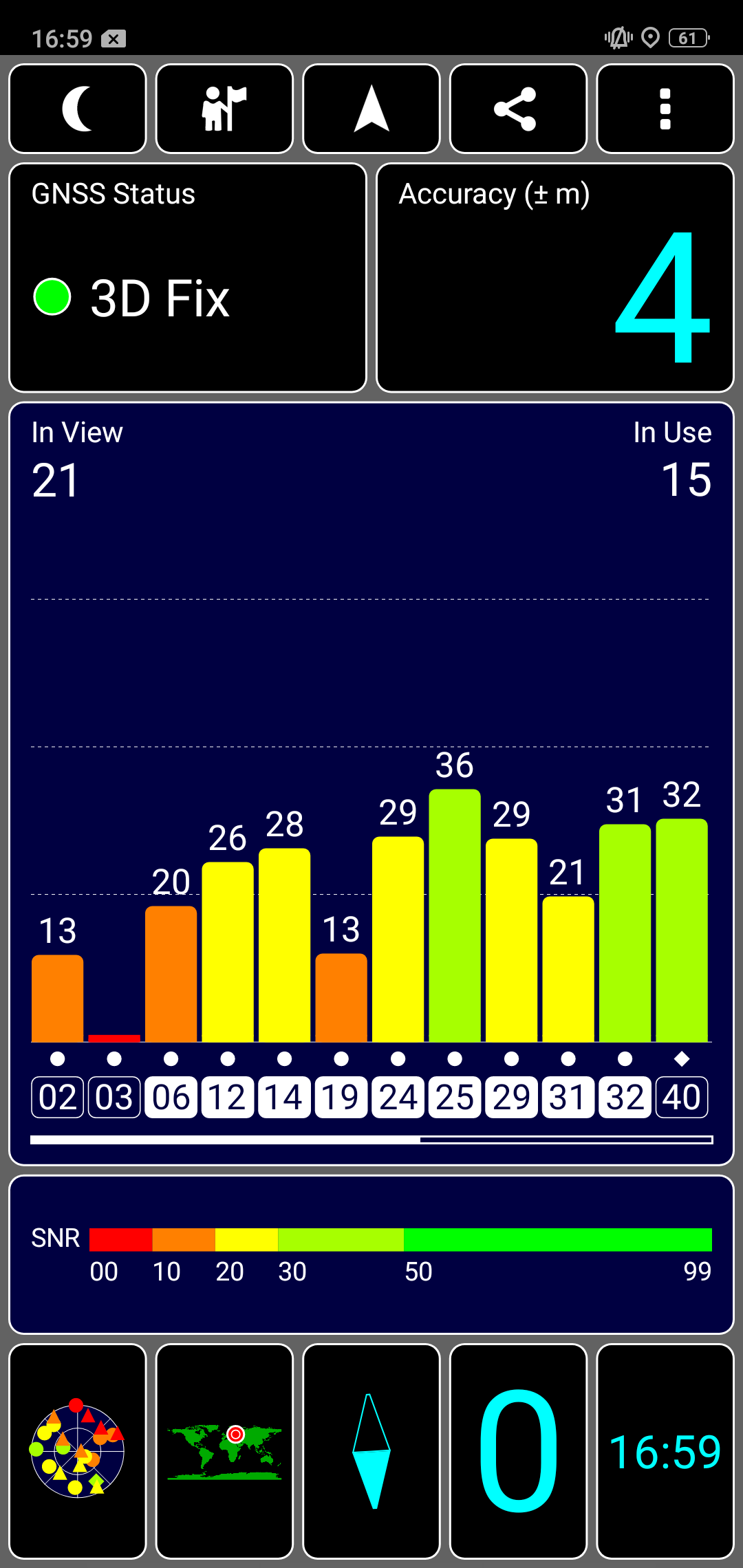Open the three-dot overflow menu

click(665, 109)
